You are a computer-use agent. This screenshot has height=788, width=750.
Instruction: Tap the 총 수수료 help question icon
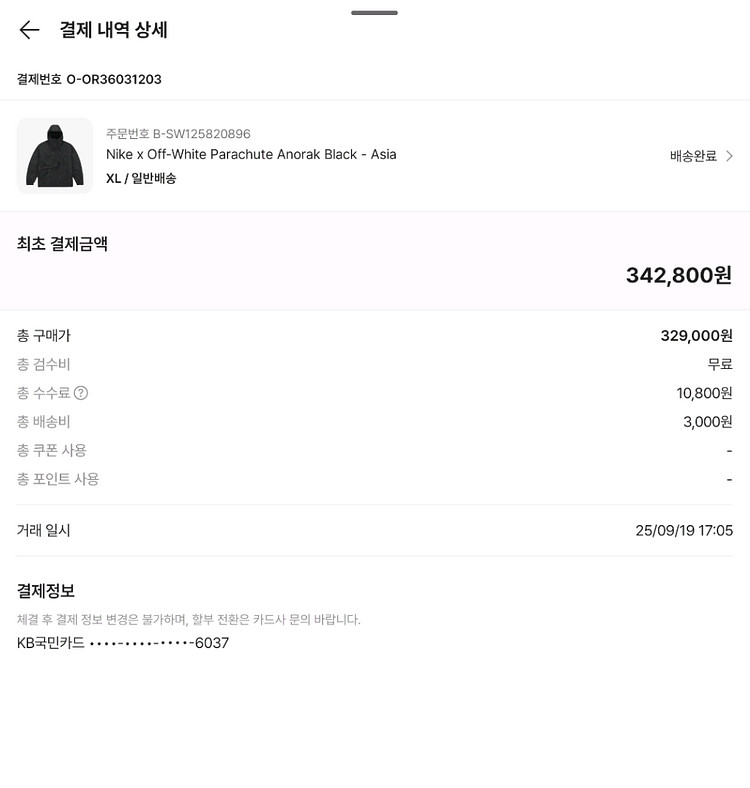pos(81,393)
